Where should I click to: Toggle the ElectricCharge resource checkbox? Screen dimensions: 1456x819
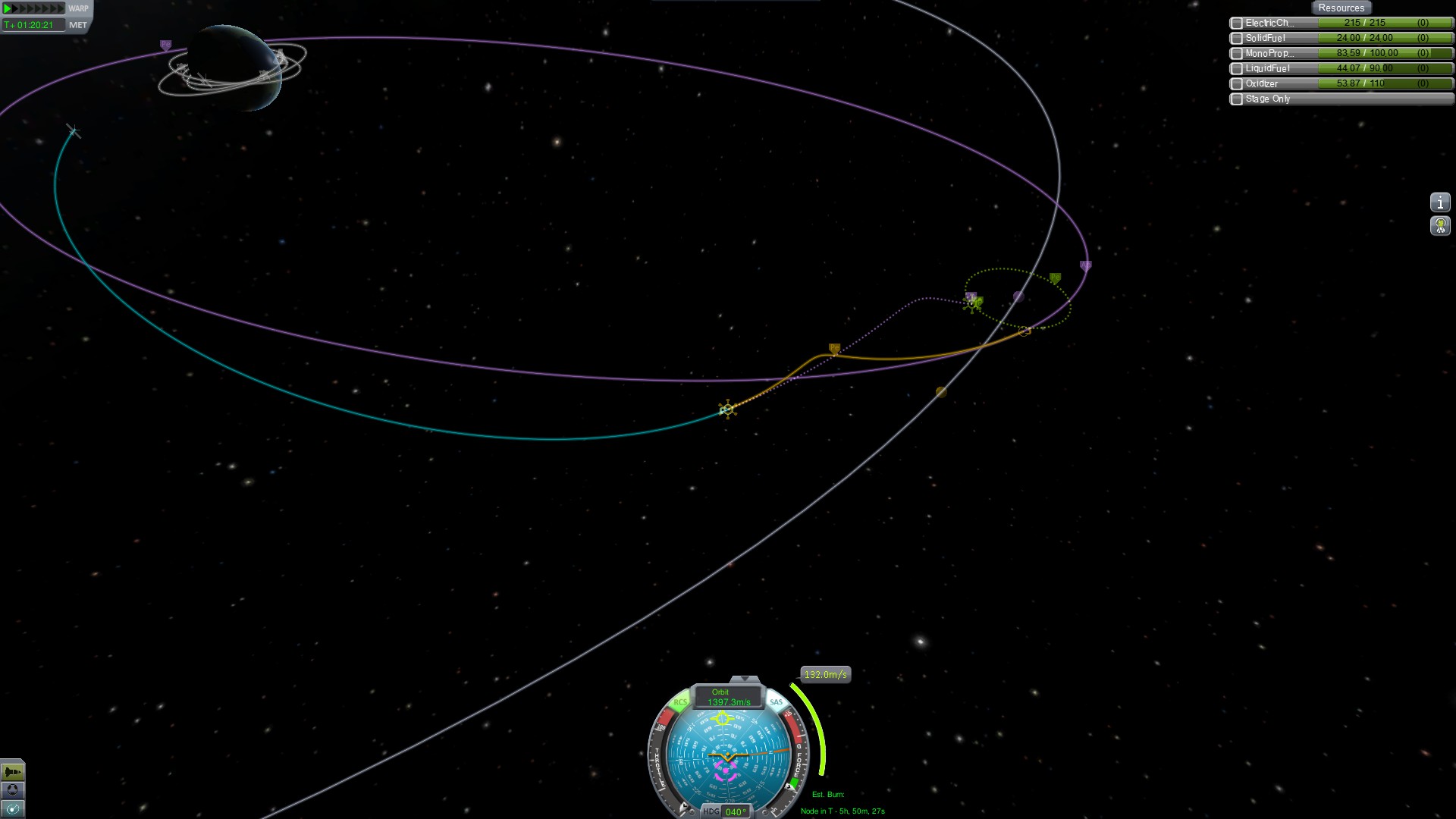1237,24
